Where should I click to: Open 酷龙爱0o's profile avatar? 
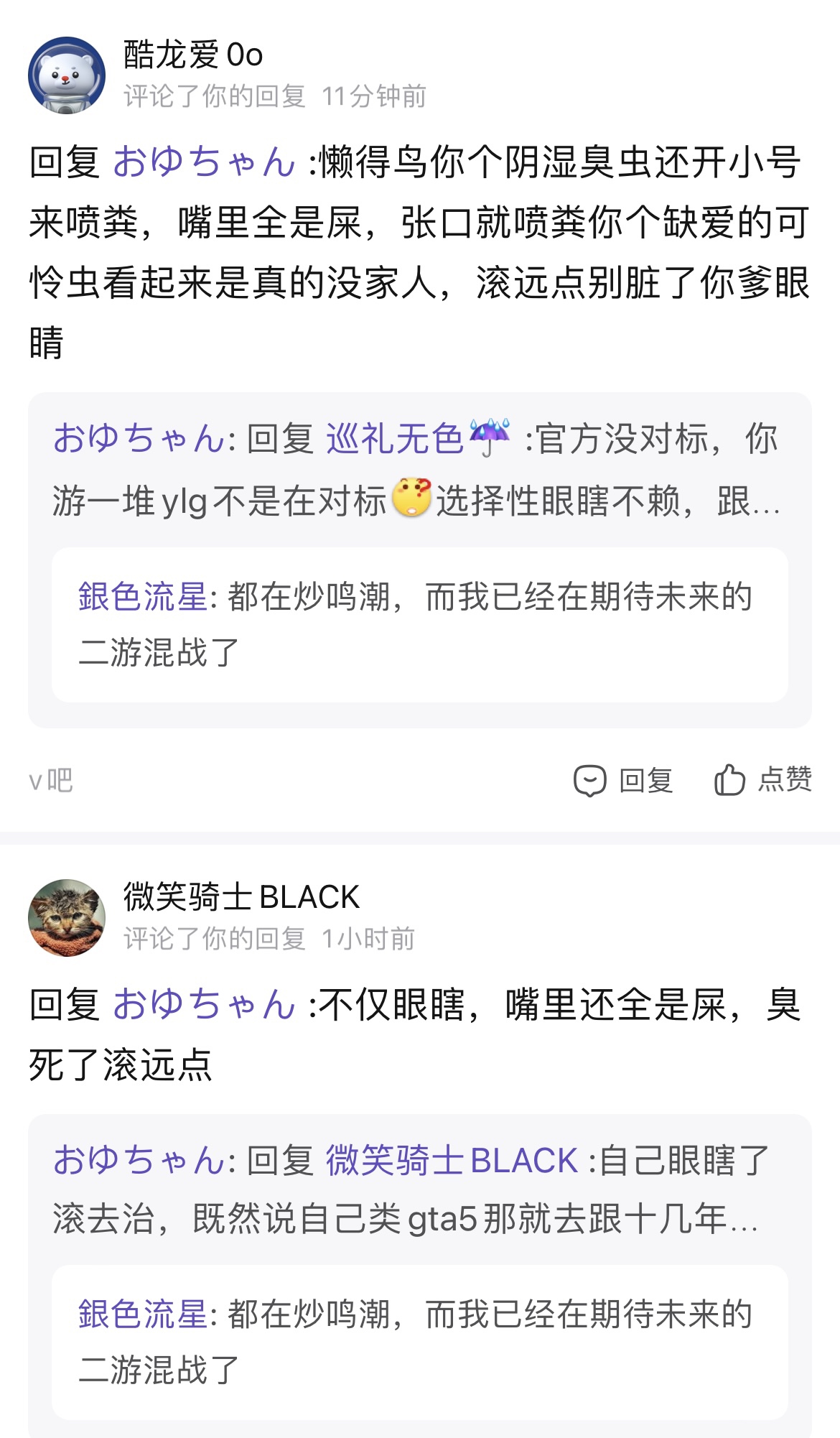pos(67,75)
